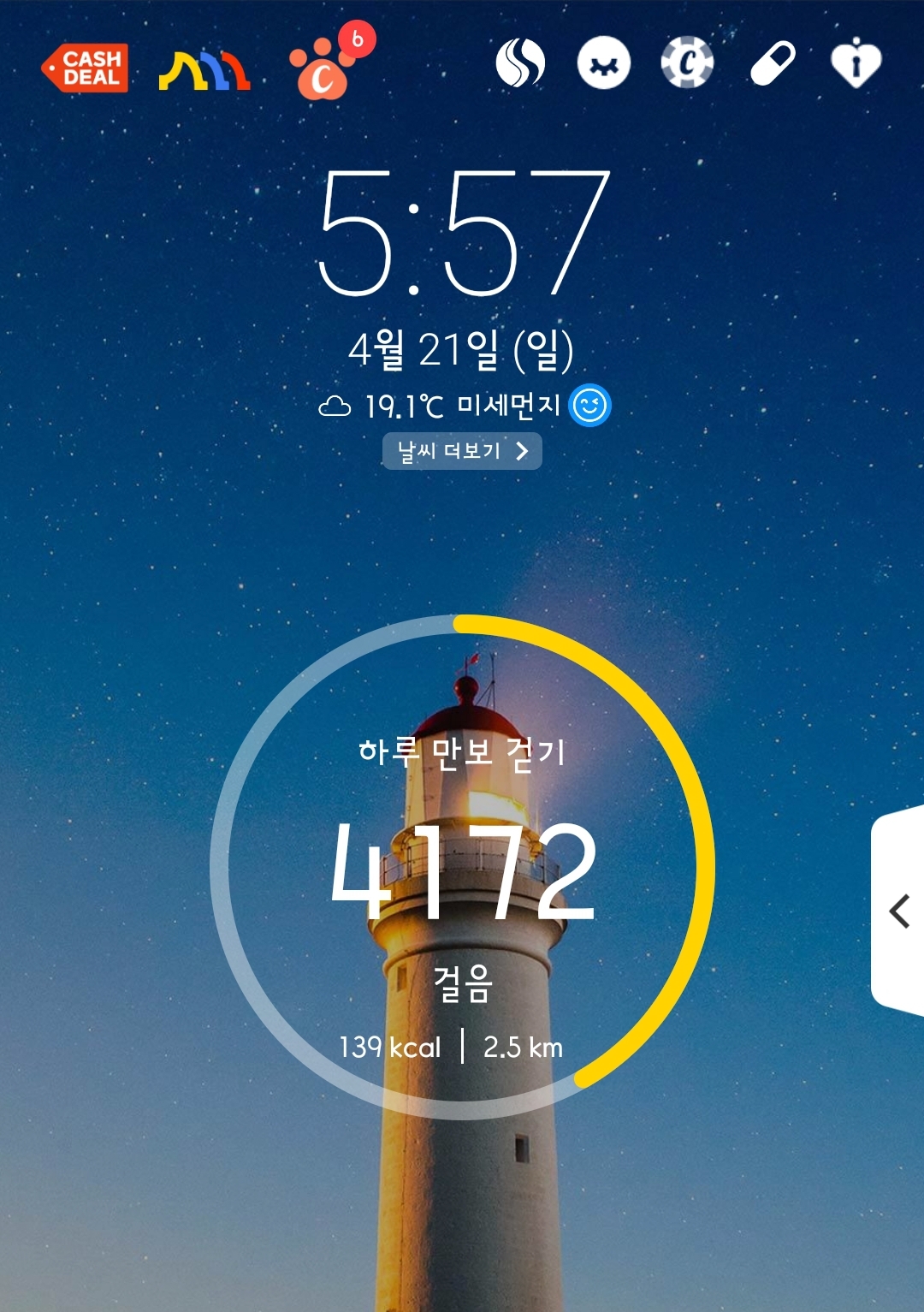Tap 날씨 더보기 to see more weather
924x1312 pixels.
point(462,451)
